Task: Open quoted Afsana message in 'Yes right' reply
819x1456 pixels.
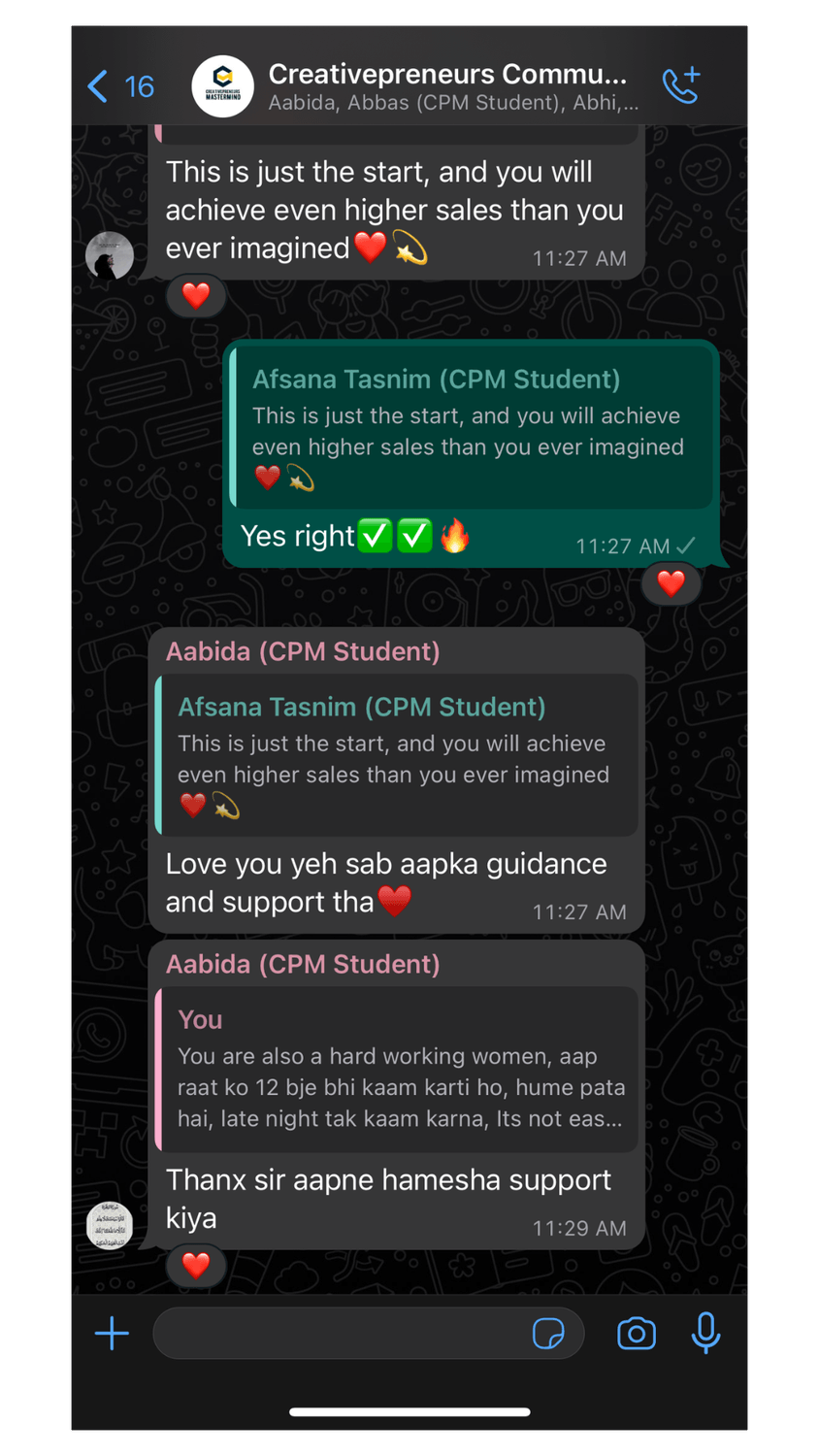Action: tap(472, 427)
